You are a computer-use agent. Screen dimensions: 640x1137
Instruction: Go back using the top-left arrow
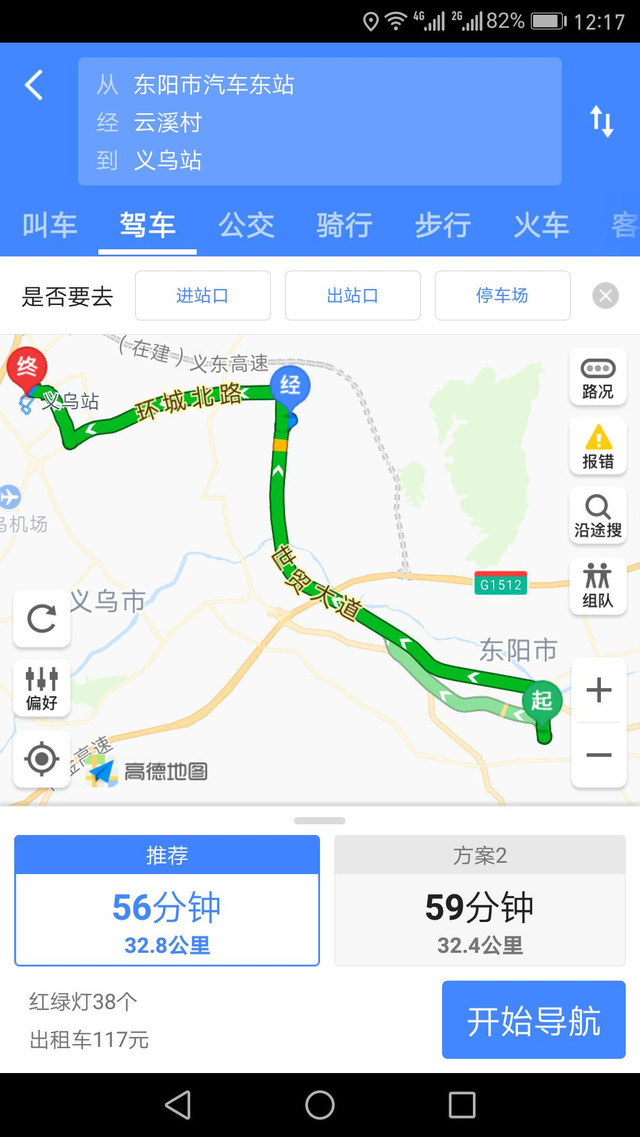[x=34, y=86]
